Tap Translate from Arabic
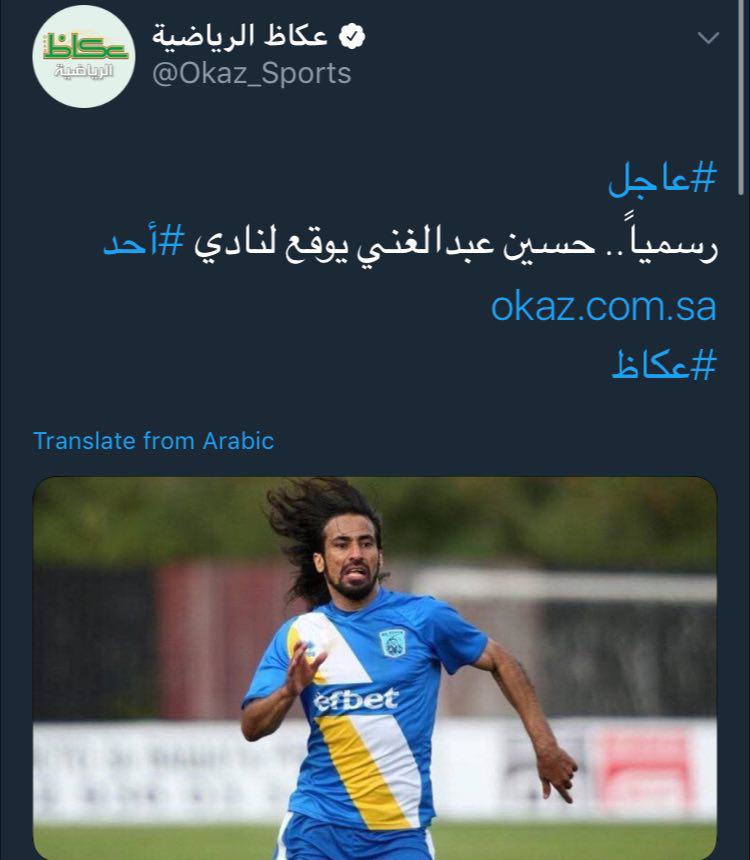The height and width of the screenshot is (860, 750). [x=153, y=440]
